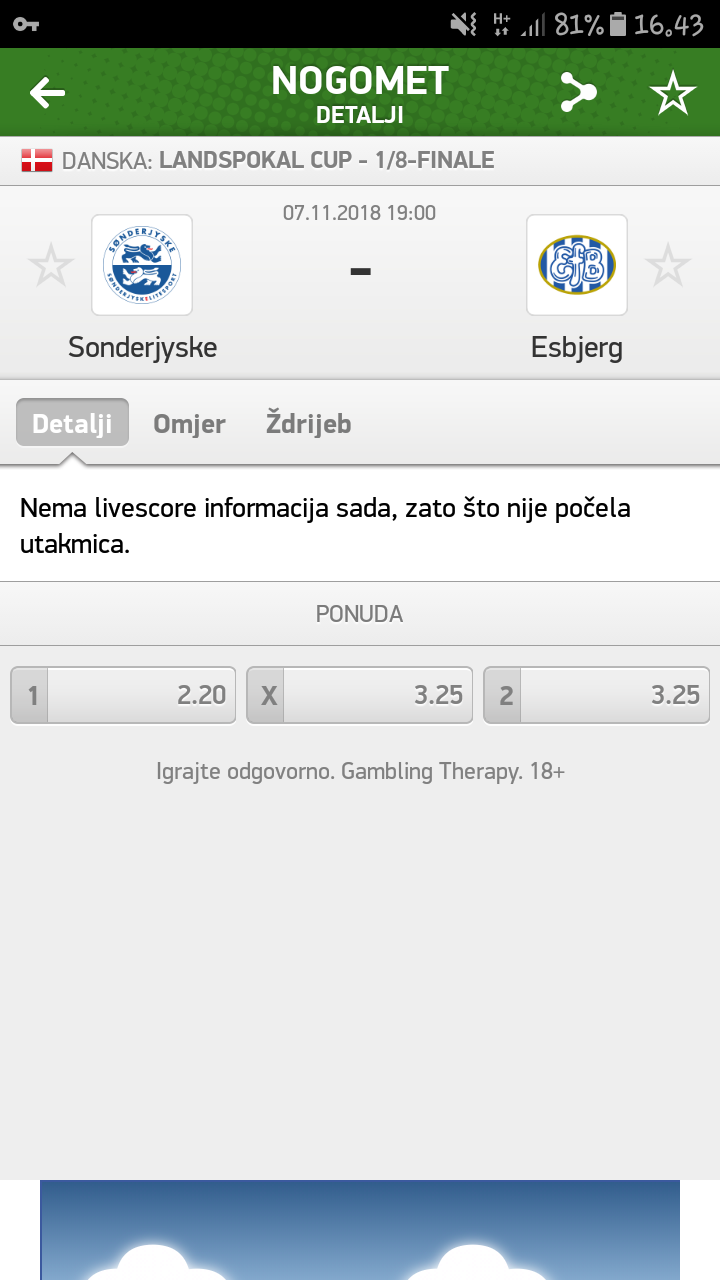Select the Detalji tab
The height and width of the screenshot is (1280, 720).
tap(72, 423)
